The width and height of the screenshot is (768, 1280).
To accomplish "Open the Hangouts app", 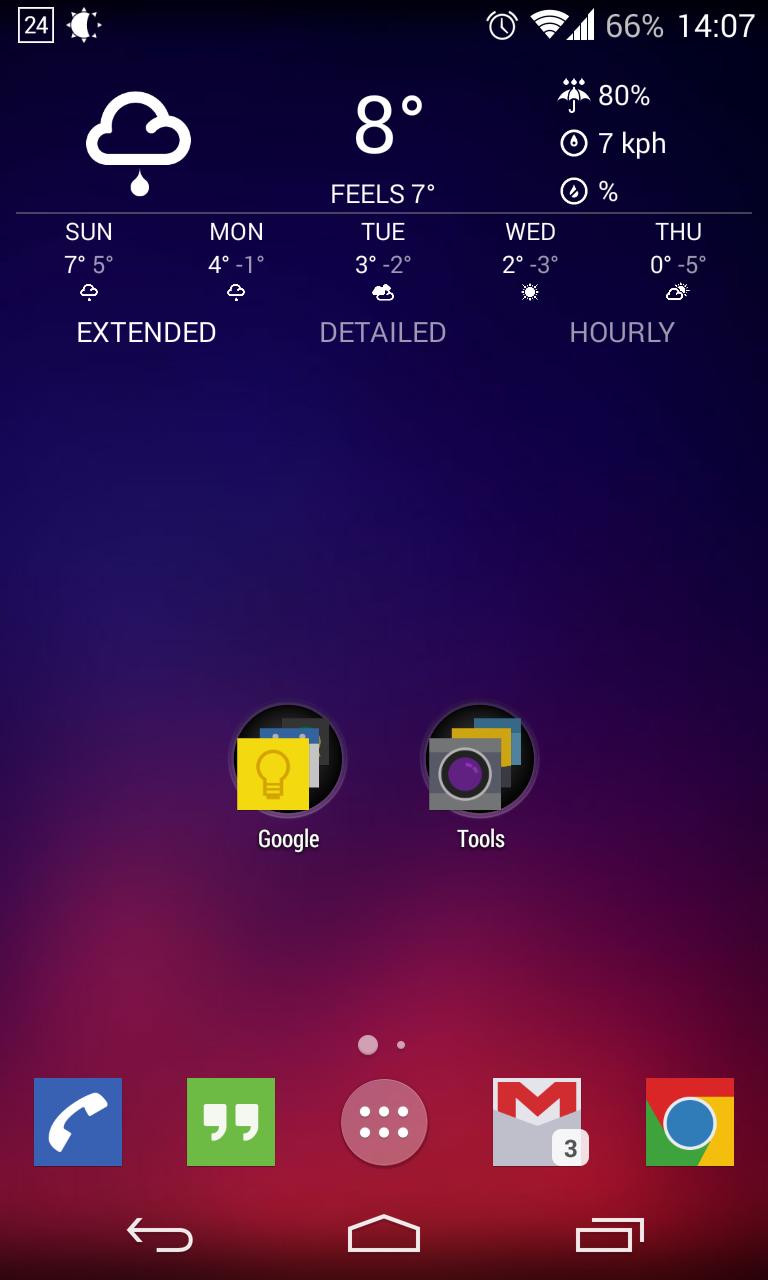I will coord(231,1122).
